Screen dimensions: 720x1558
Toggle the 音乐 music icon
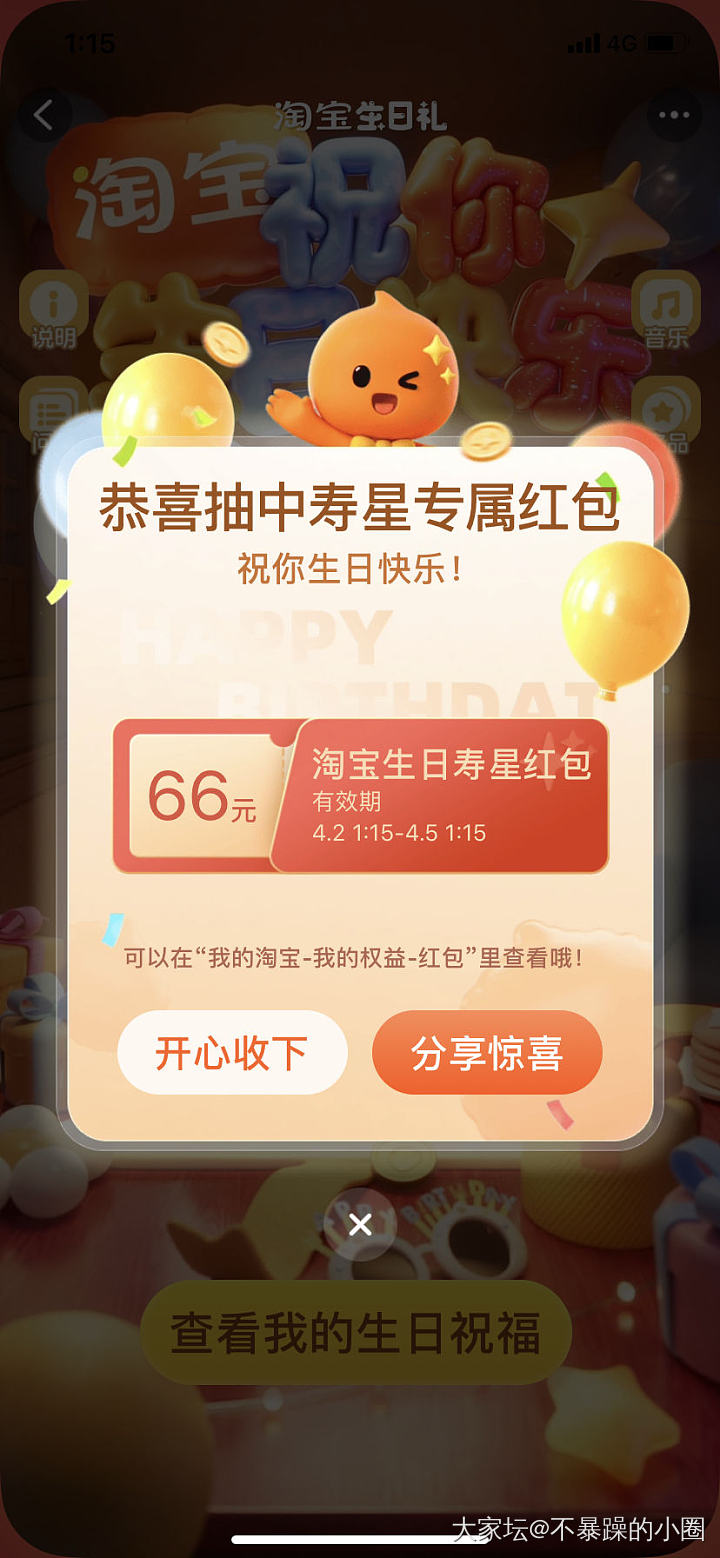pyautogui.click(x=666, y=312)
